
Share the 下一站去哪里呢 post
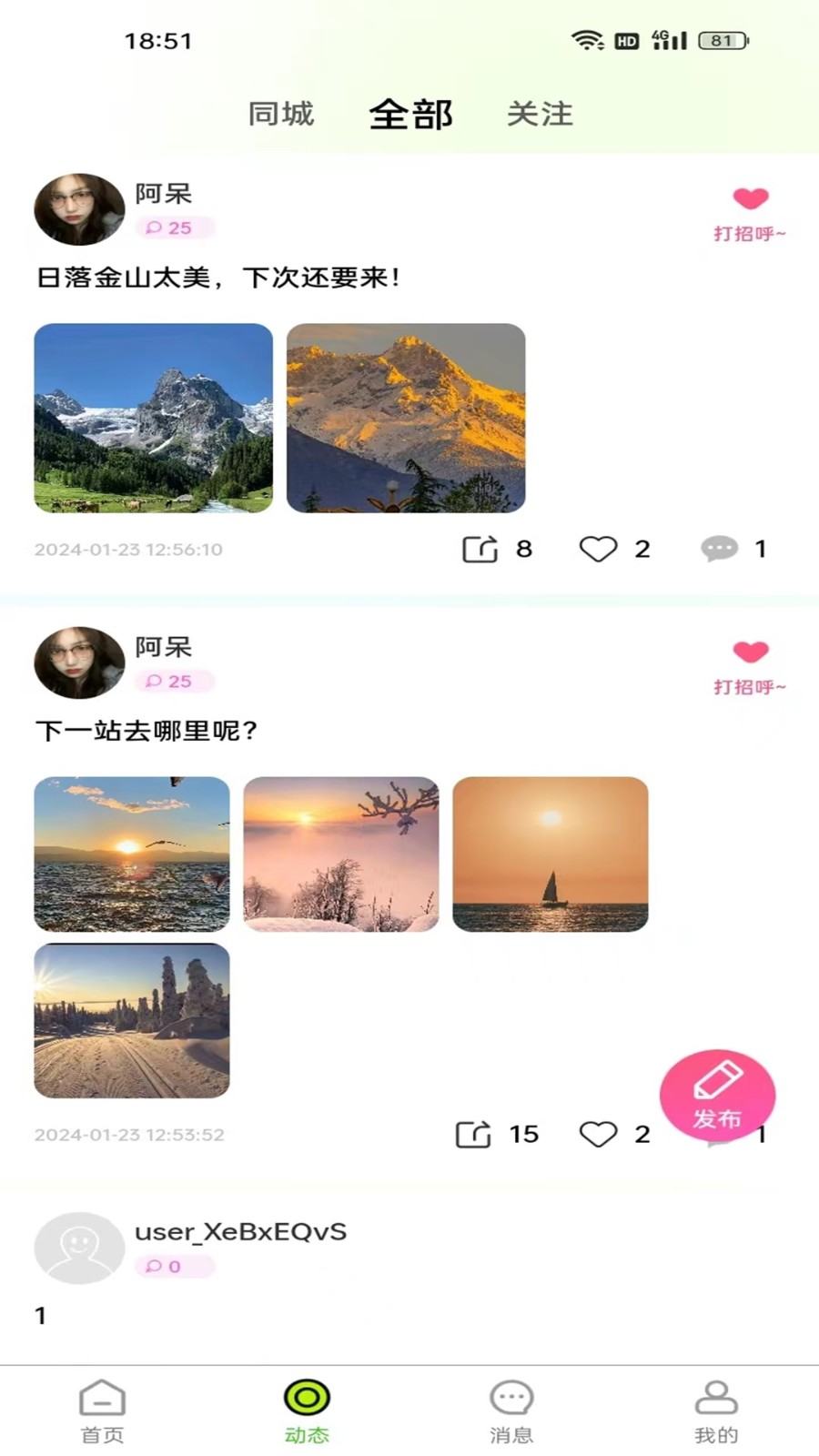(x=473, y=1135)
